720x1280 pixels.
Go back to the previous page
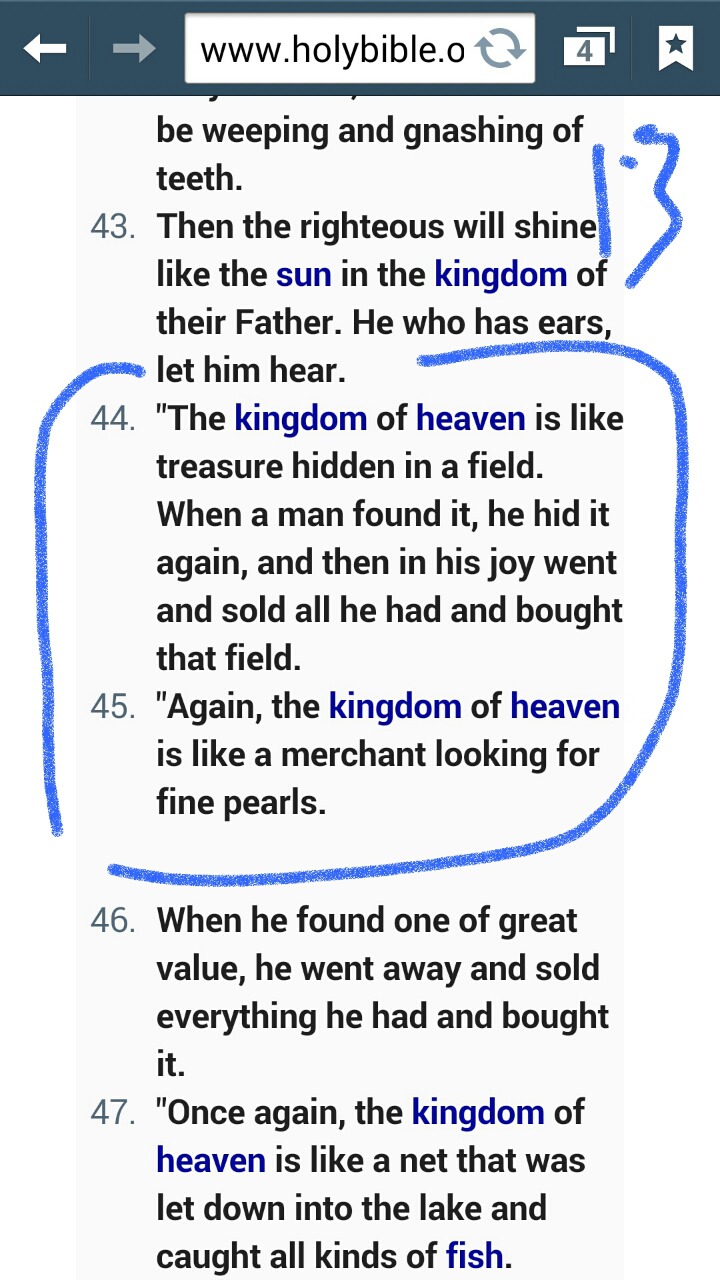45,47
